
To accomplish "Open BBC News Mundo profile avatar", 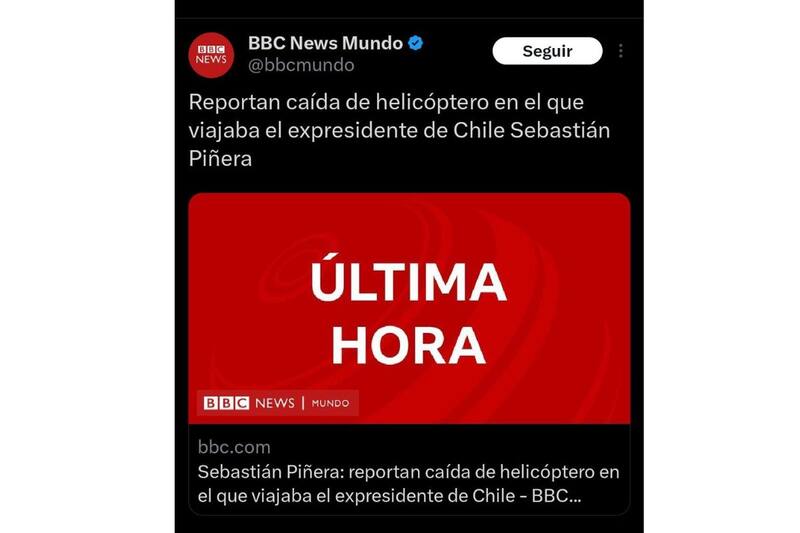I will [x=211, y=54].
